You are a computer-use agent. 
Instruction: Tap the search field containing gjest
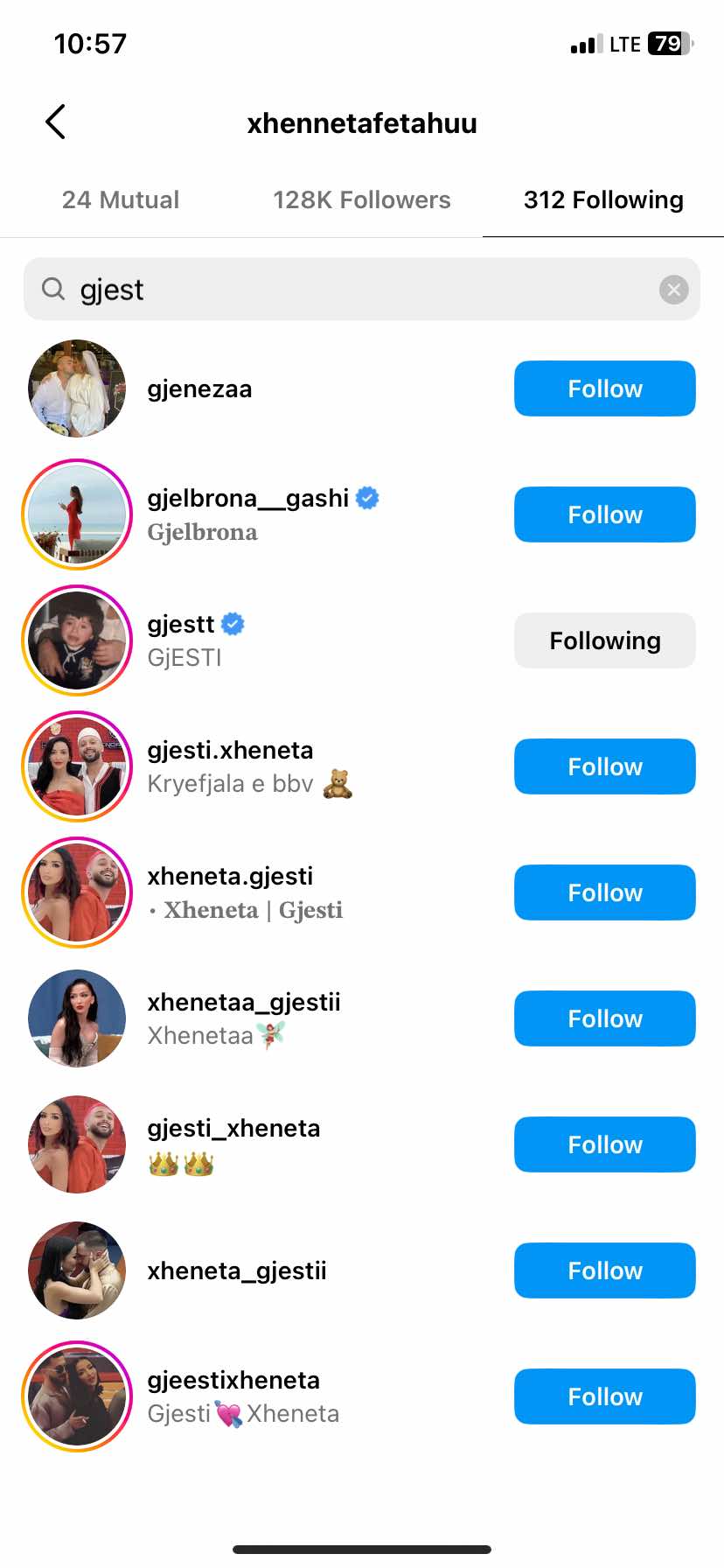[350, 290]
